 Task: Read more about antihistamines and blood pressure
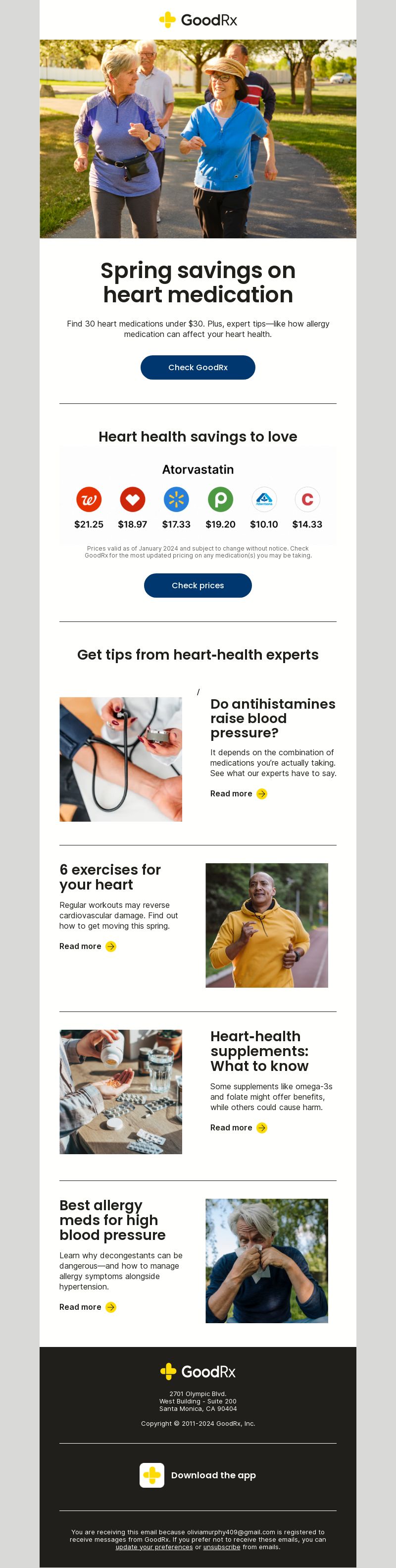coord(239,793)
